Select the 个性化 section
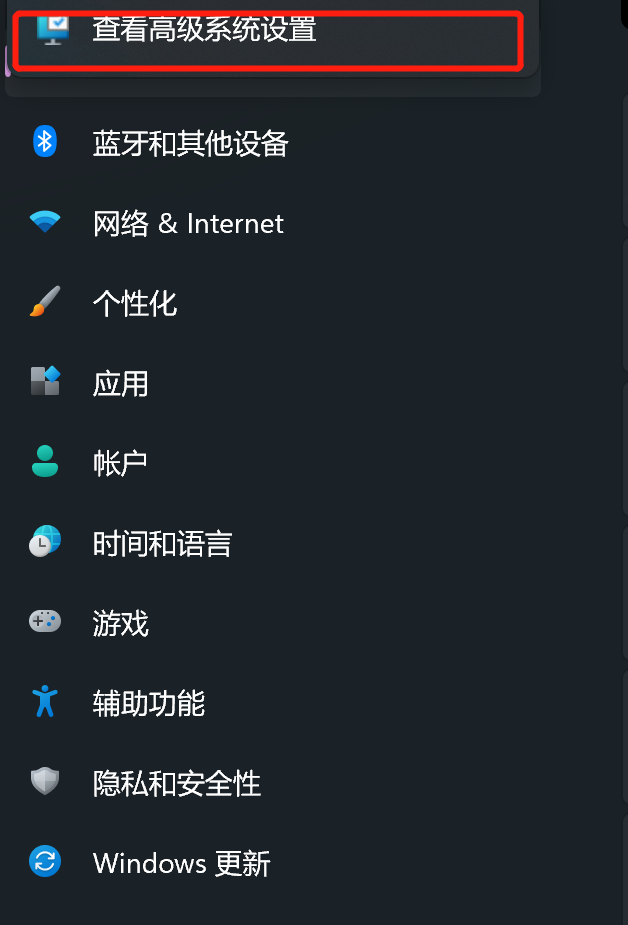This screenshot has width=628, height=925. pyautogui.click(x=135, y=304)
